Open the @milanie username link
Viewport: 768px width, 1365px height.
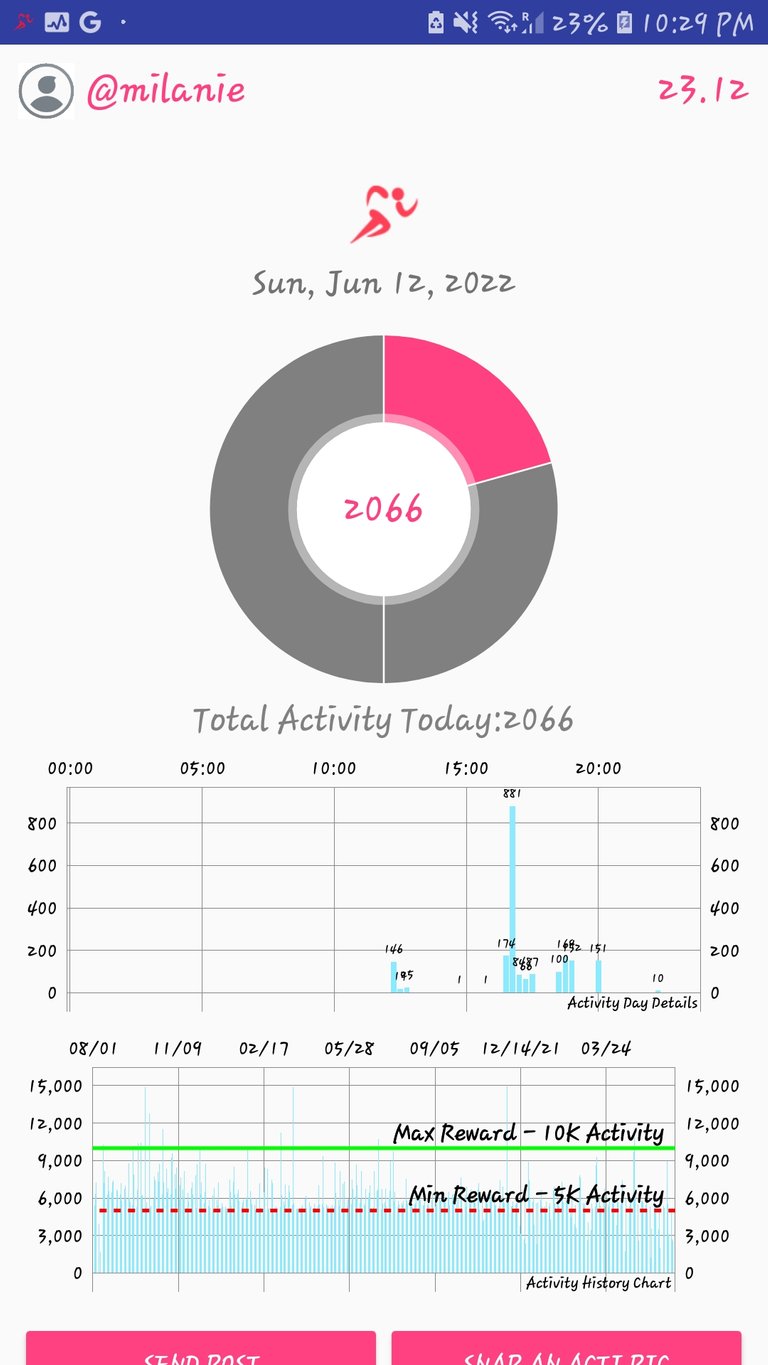coord(166,91)
